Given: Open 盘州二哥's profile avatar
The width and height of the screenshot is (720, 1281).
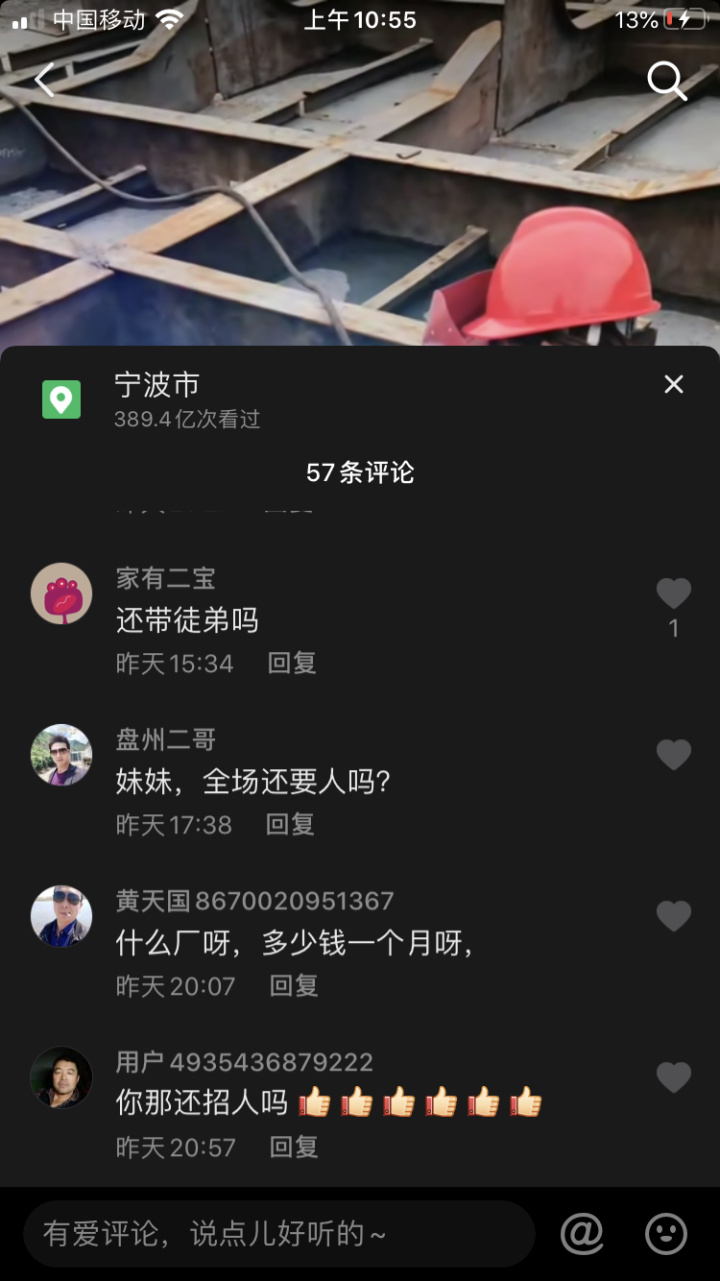Looking at the screenshot, I should tap(60, 755).
